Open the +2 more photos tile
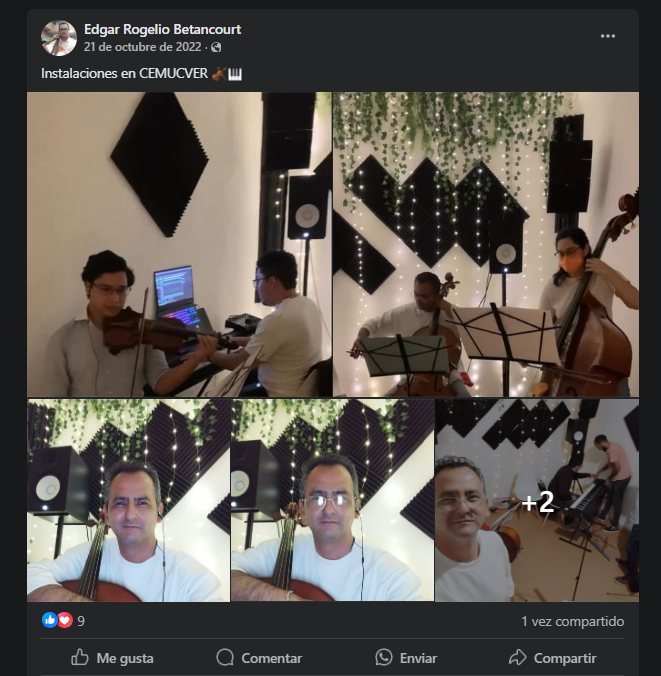This screenshot has width=661, height=676. [x=537, y=501]
